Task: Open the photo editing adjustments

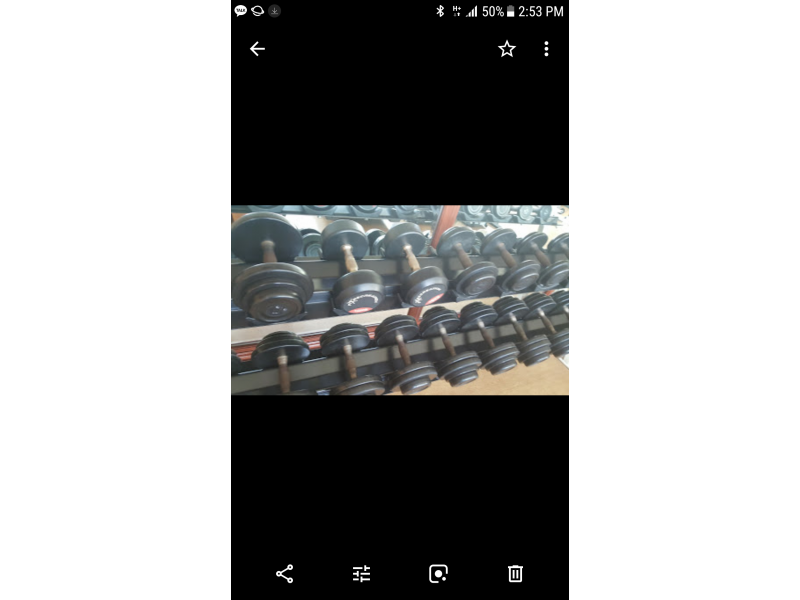Action: pyautogui.click(x=361, y=573)
